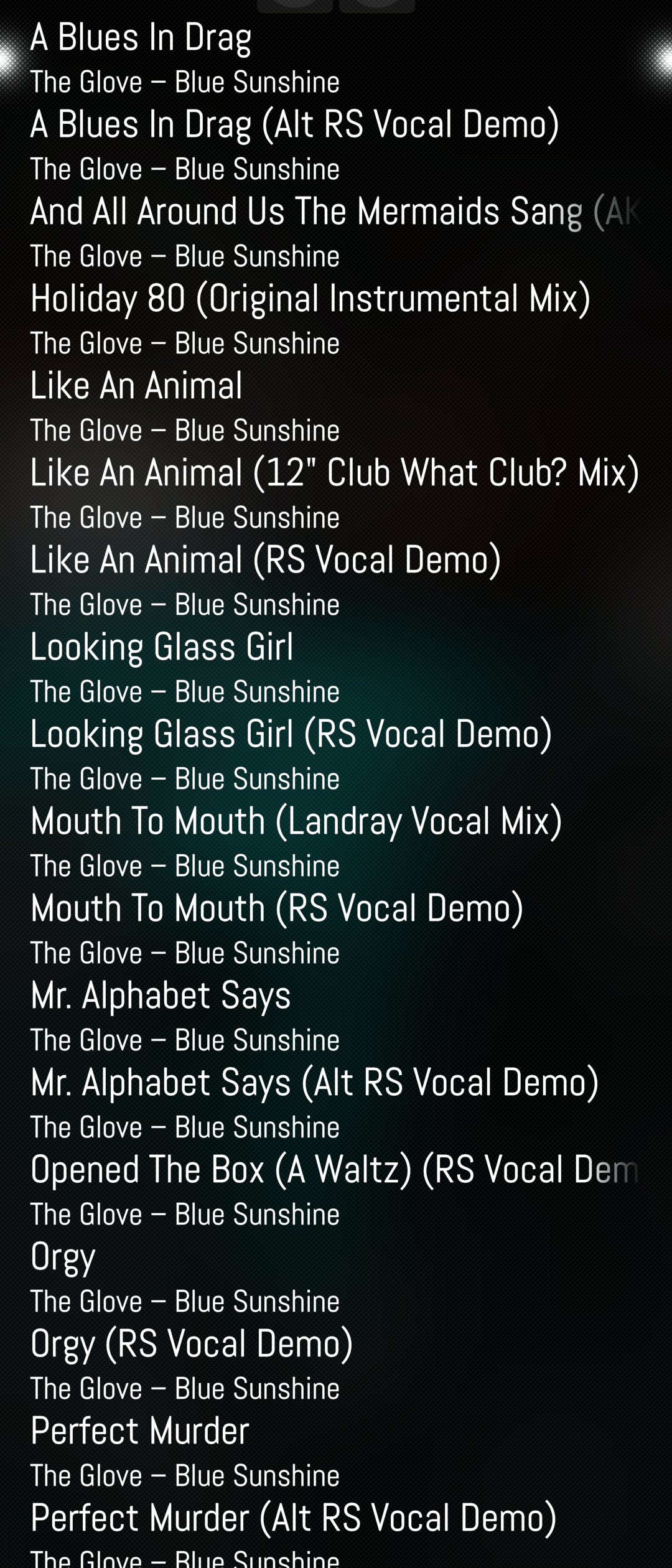The width and height of the screenshot is (672, 1568).
Task: Choose Orgy (RS Vocal Demo)
Action: tap(192, 1344)
